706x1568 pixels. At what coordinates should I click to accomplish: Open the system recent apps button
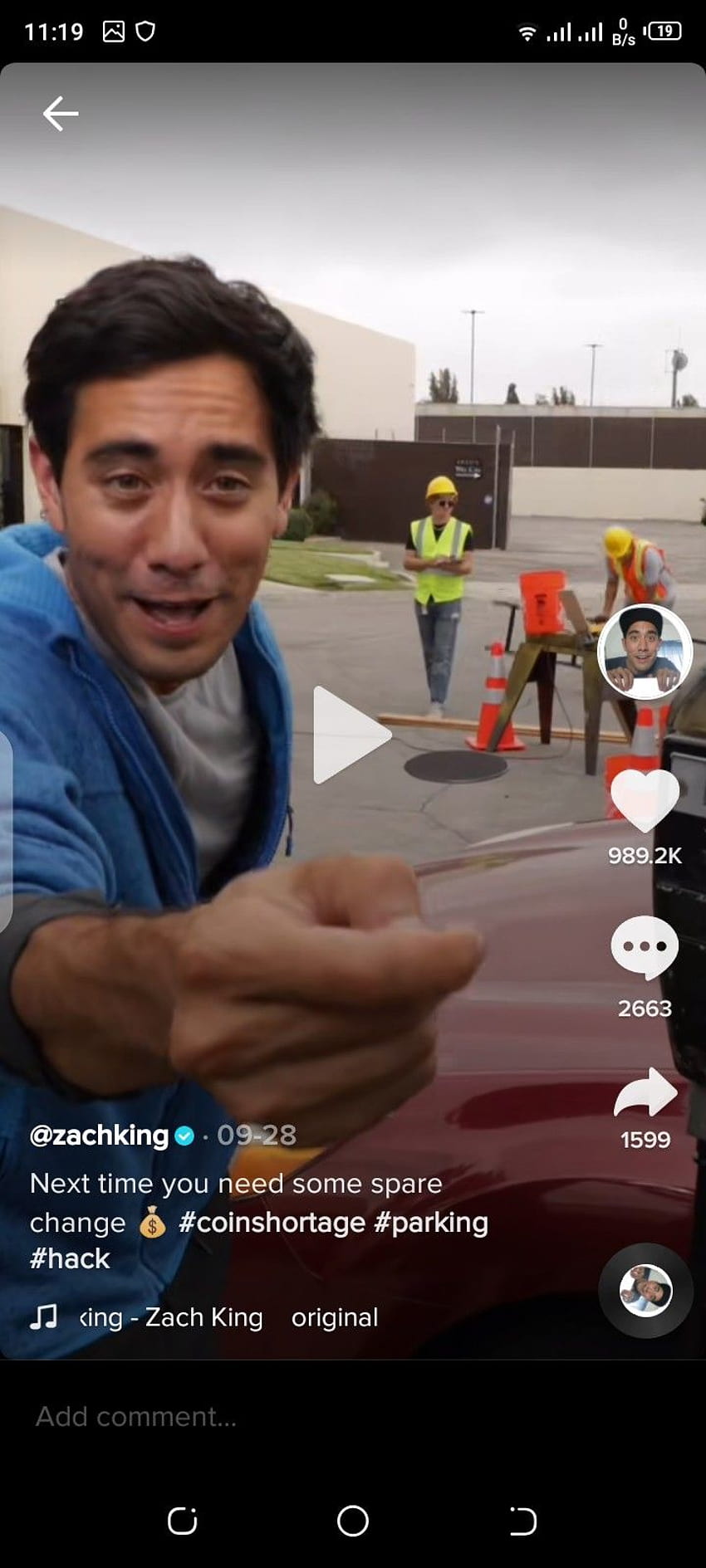coord(182,1522)
